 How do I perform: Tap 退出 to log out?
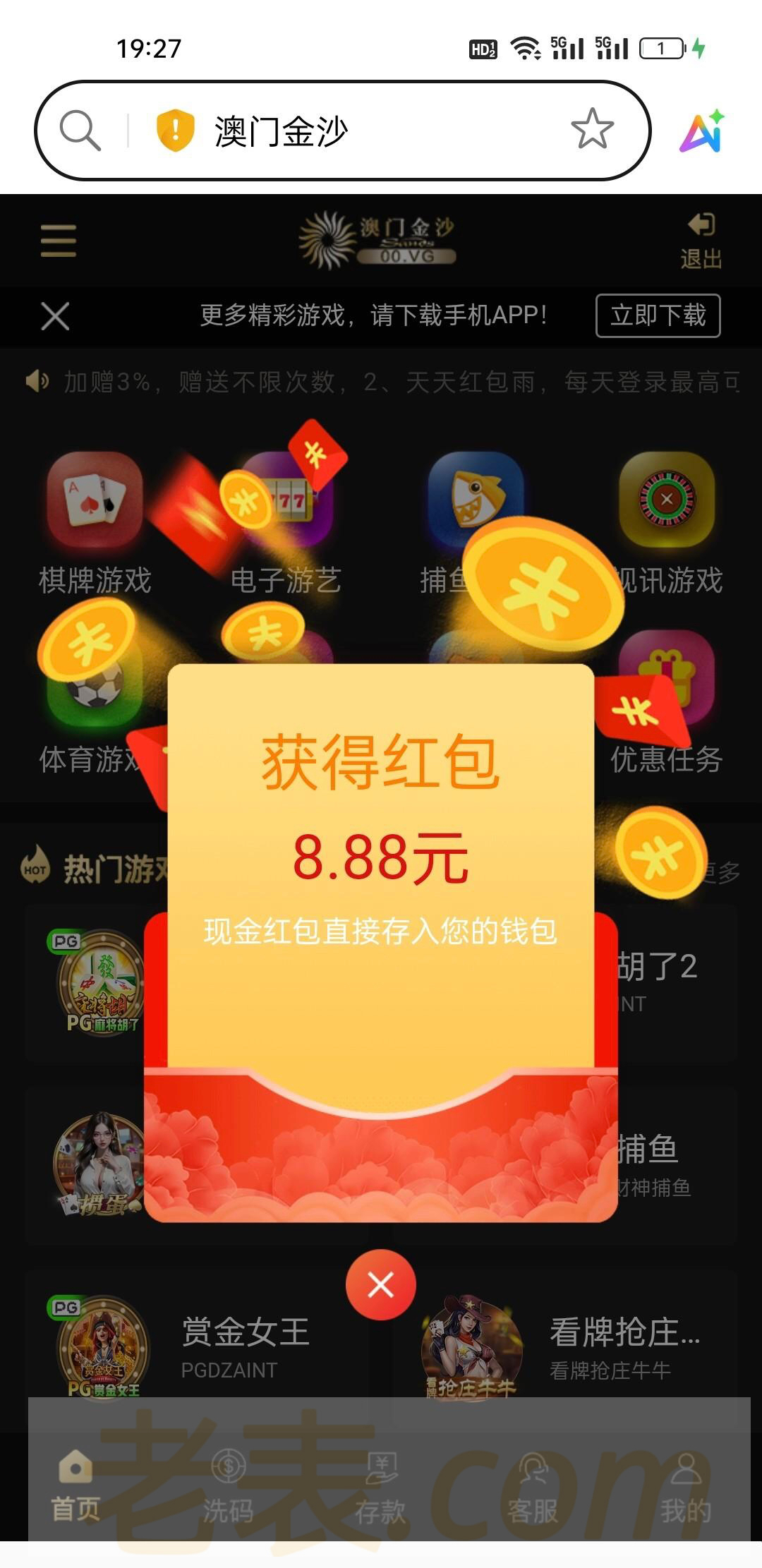click(x=701, y=241)
